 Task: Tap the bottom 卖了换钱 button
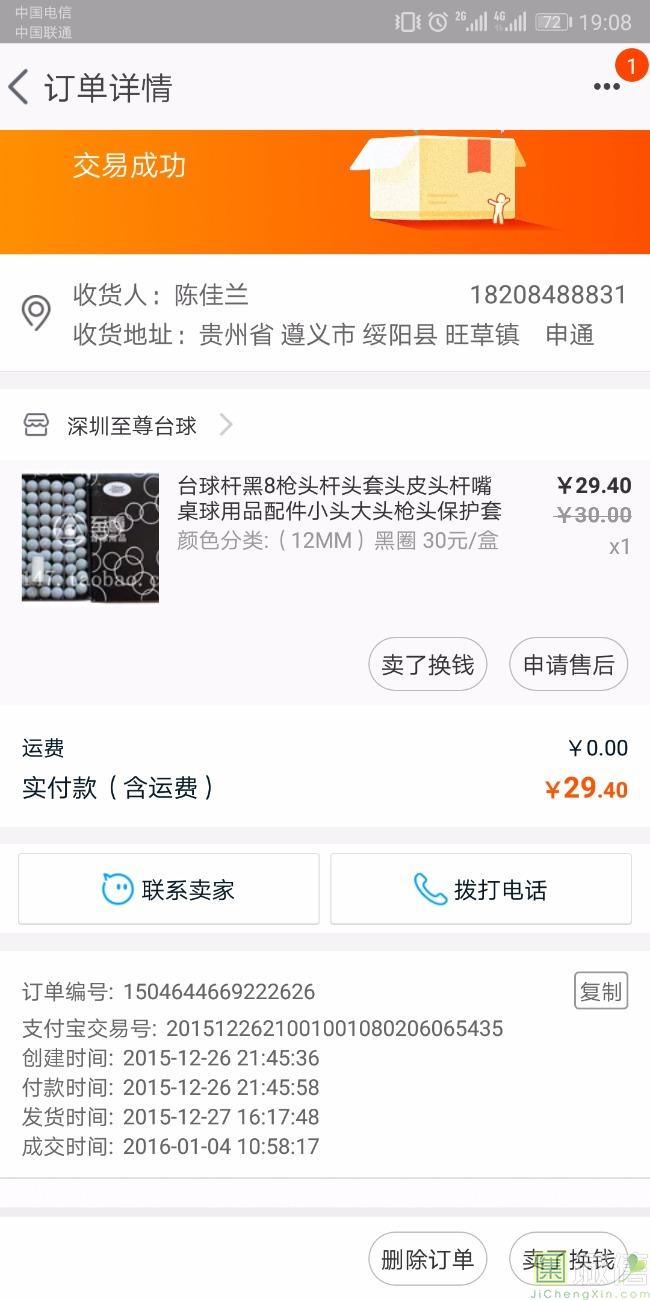click(x=568, y=1259)
